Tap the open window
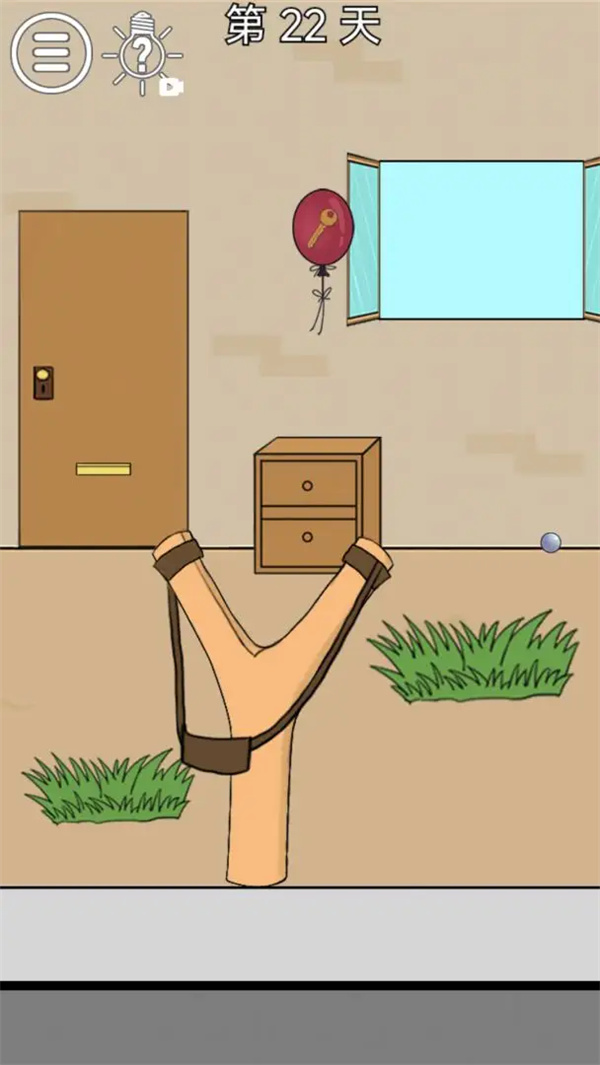Screen dimensions: 600x1065 pyautogui.click(x=474, y=239)
